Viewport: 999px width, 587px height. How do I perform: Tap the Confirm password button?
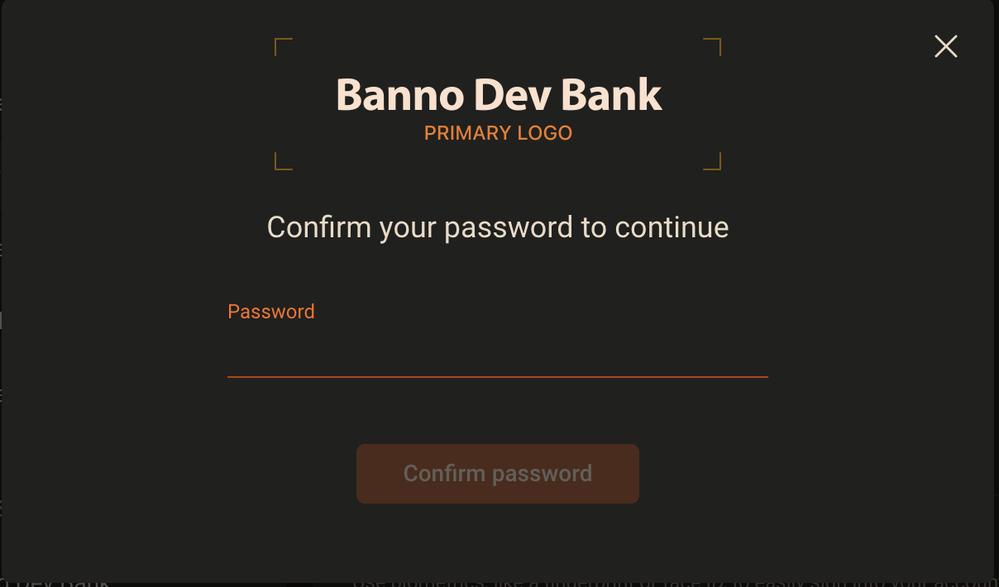pos(497,473)
